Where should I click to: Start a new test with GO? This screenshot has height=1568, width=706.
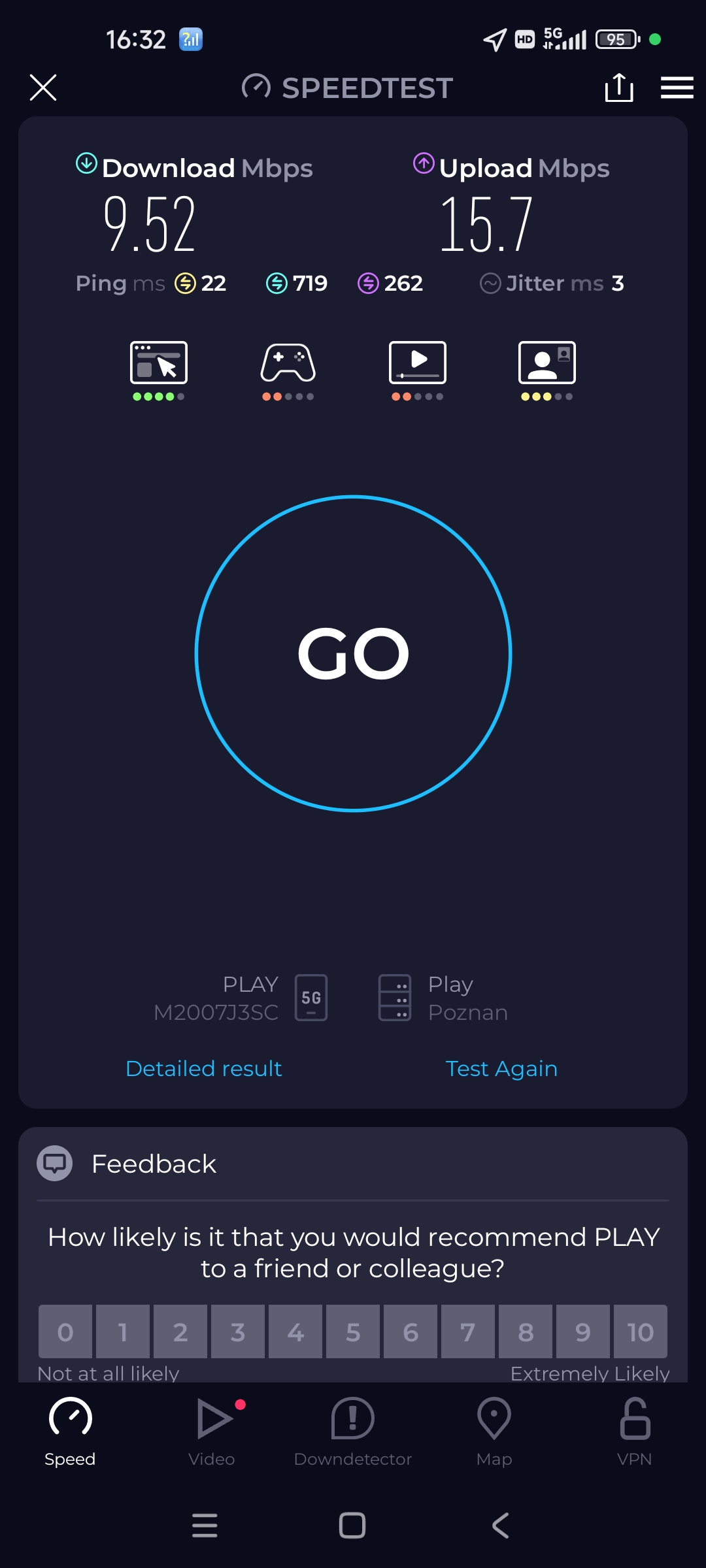(353, 653)
